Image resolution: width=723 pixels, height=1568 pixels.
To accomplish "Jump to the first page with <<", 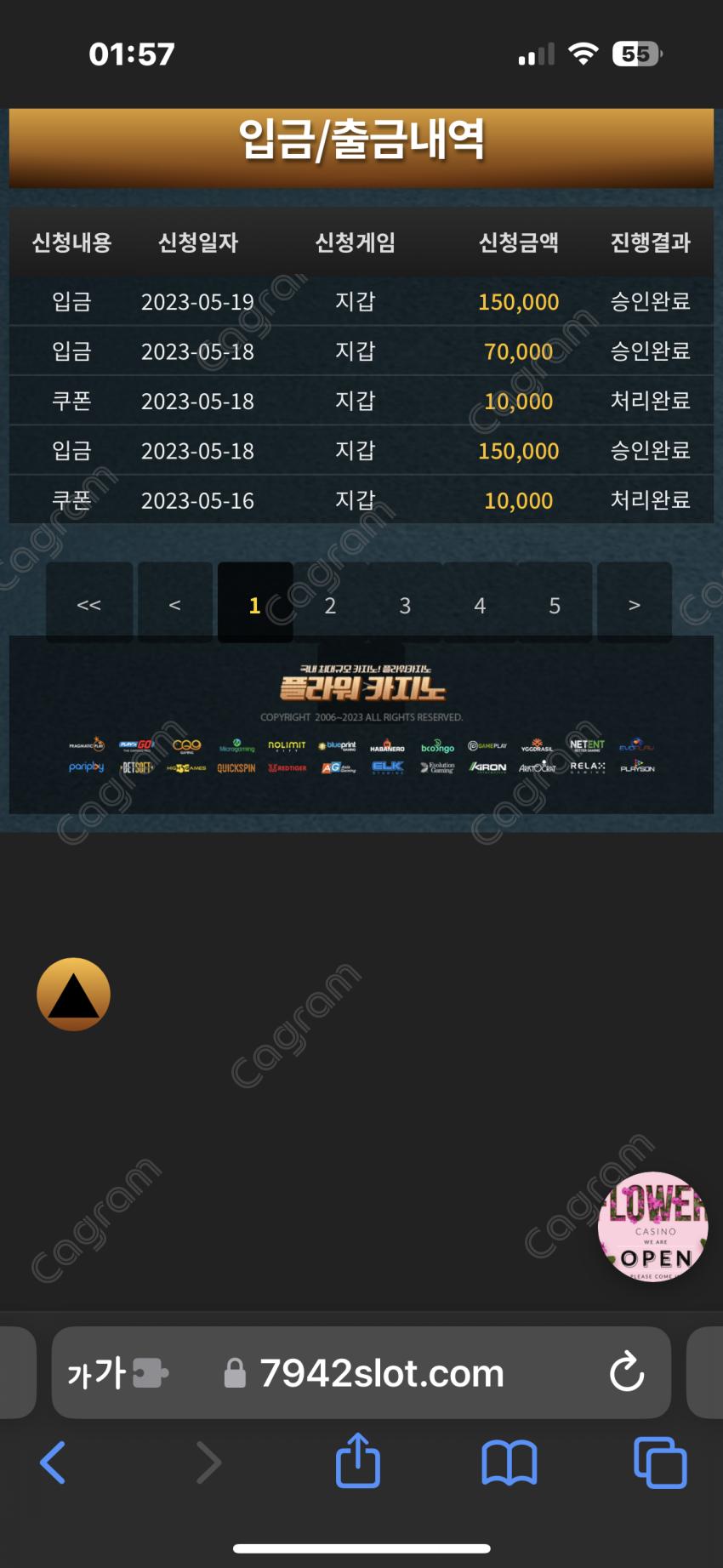I will 89,605.
